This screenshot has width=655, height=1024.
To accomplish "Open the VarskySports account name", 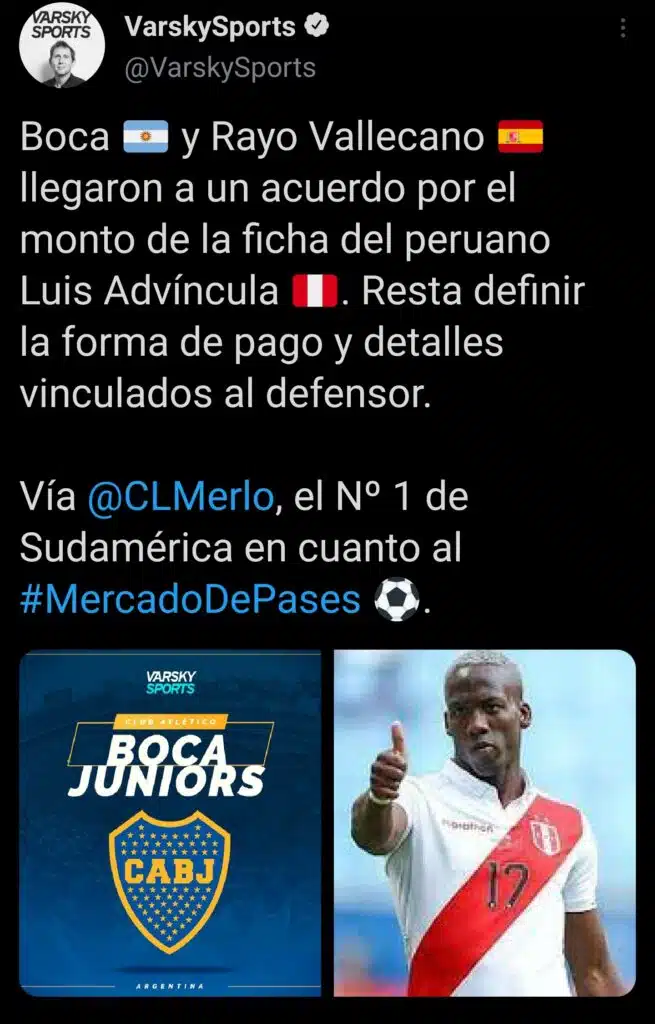I will [x=210, y=27].
